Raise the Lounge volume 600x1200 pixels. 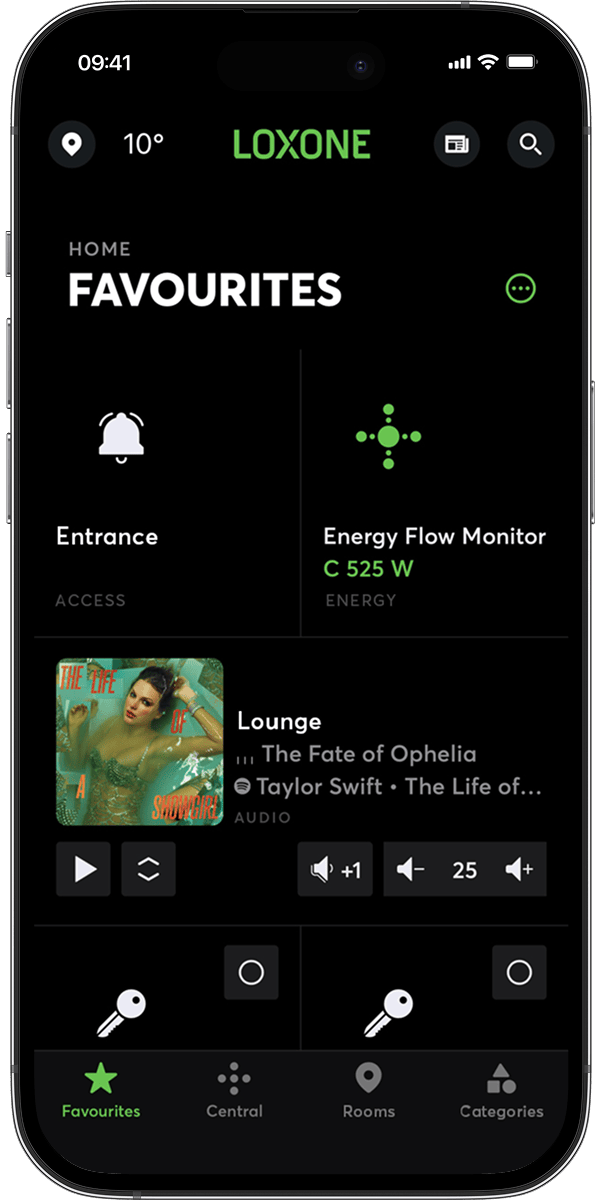pyautogui.click(x=520, y=870)
